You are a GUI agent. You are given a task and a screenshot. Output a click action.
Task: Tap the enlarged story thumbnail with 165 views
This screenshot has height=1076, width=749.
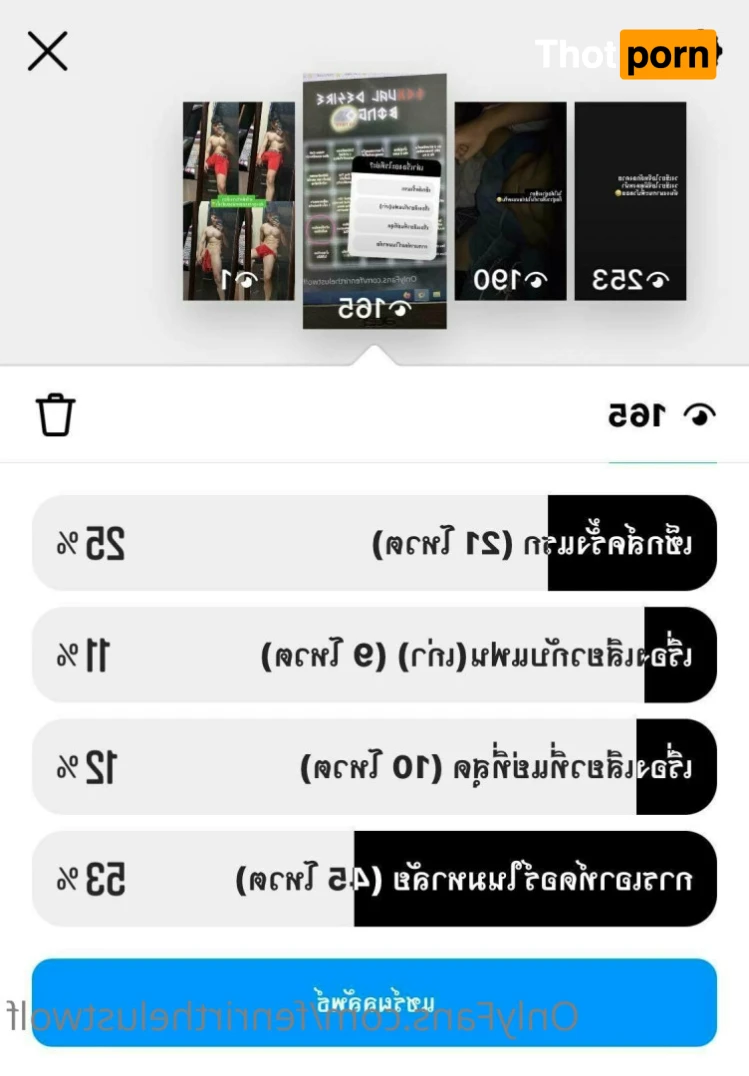coord(374,200)
